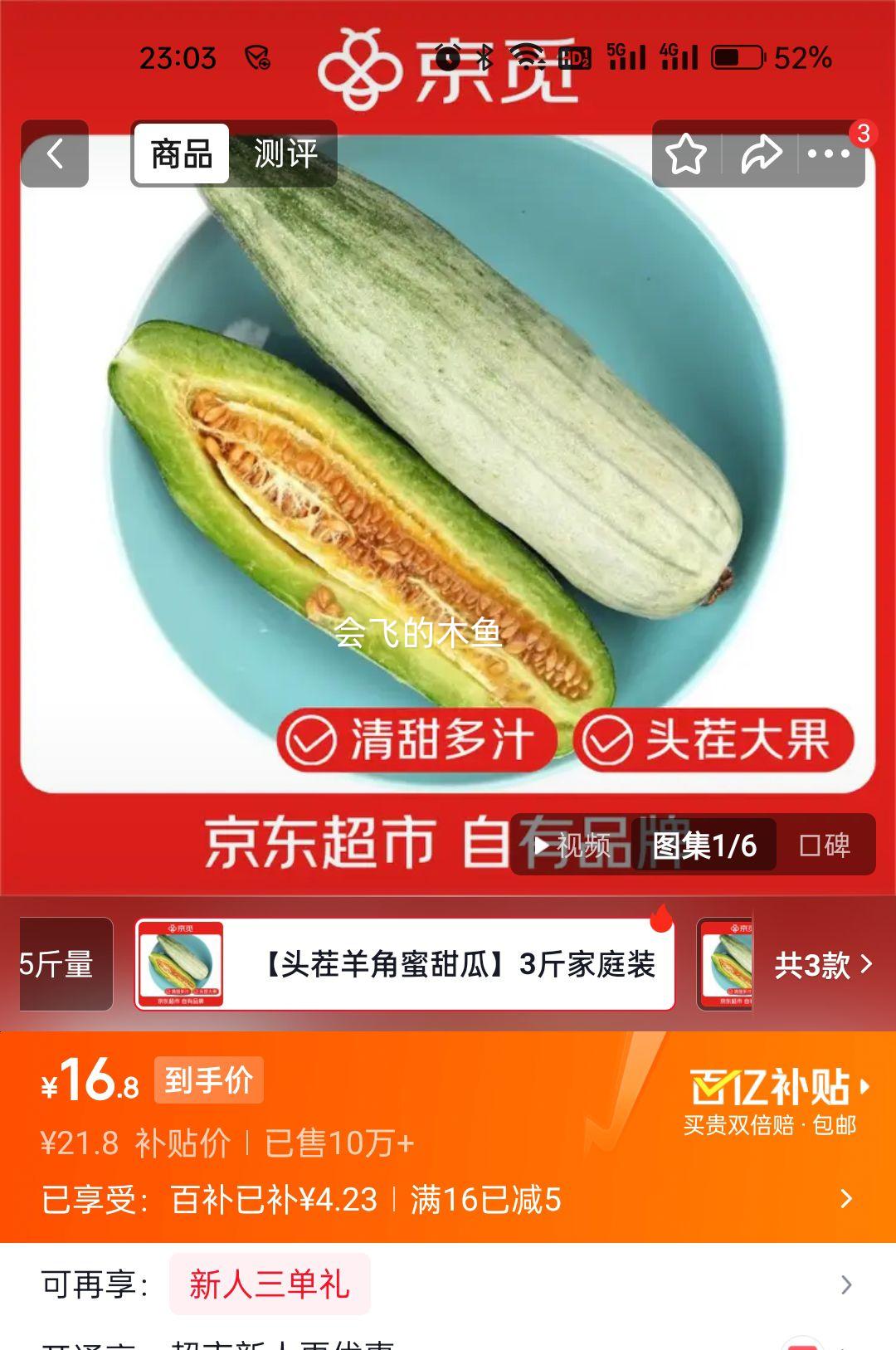Image resolution: width=896 pixels, height=1350 pixels.
Task: Select the 商品 tab
Action: click(181, 154)
